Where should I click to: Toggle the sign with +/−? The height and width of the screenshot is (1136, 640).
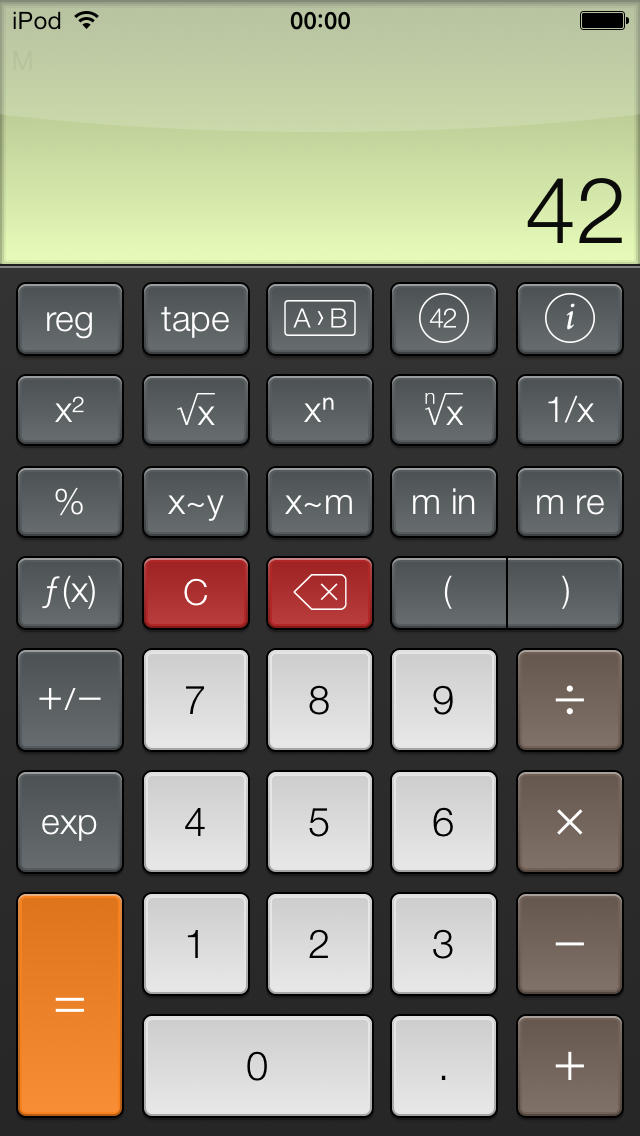click(x=70, y=700)
